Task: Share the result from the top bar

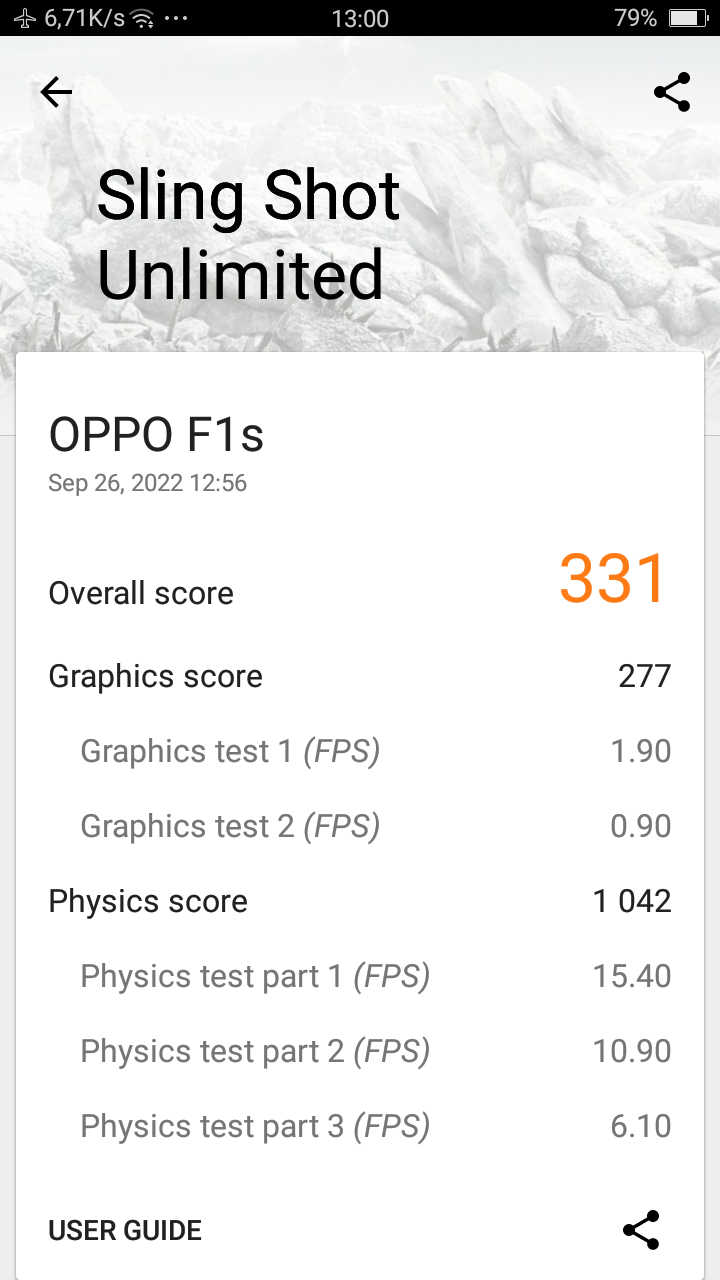Action: point(672,92)
